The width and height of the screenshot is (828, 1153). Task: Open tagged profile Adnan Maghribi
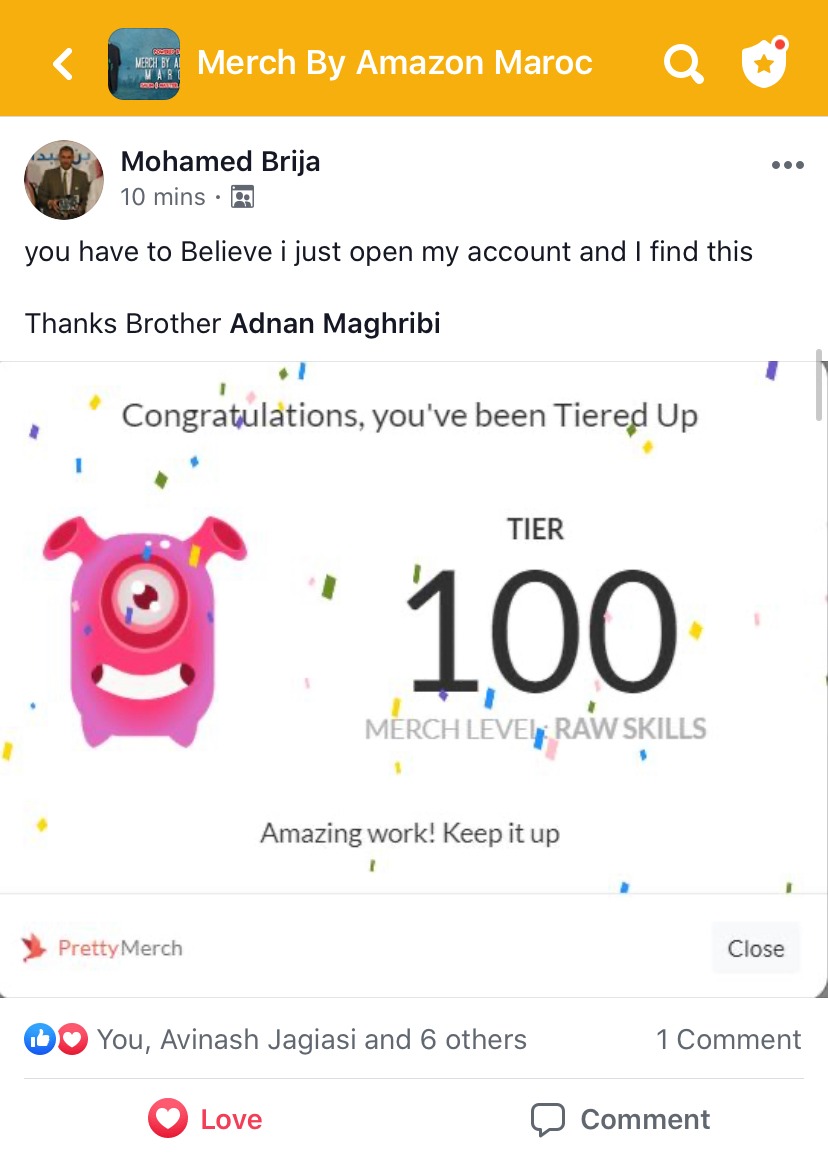click(335, 324)
